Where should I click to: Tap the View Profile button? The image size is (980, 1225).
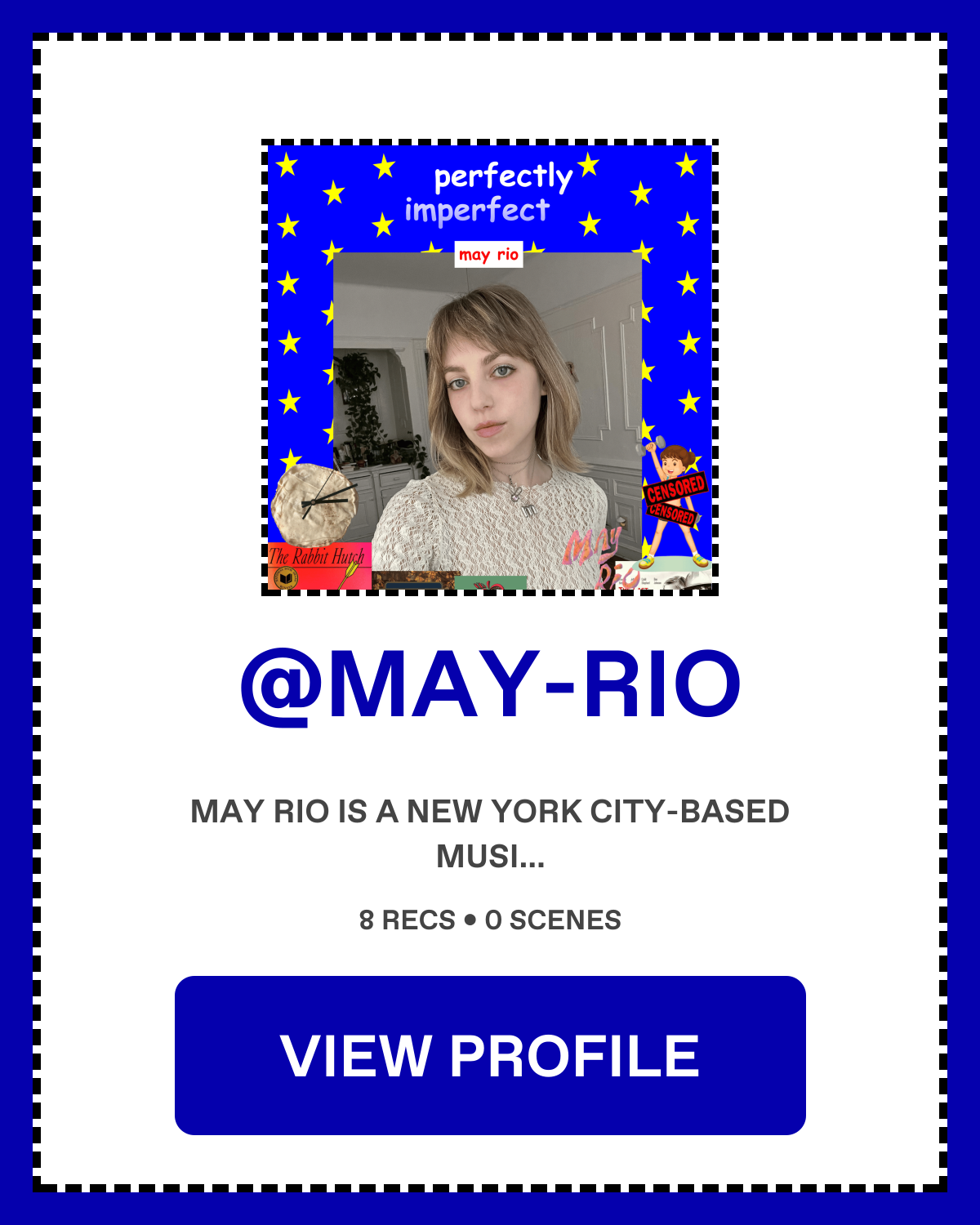pos(490,1054)
